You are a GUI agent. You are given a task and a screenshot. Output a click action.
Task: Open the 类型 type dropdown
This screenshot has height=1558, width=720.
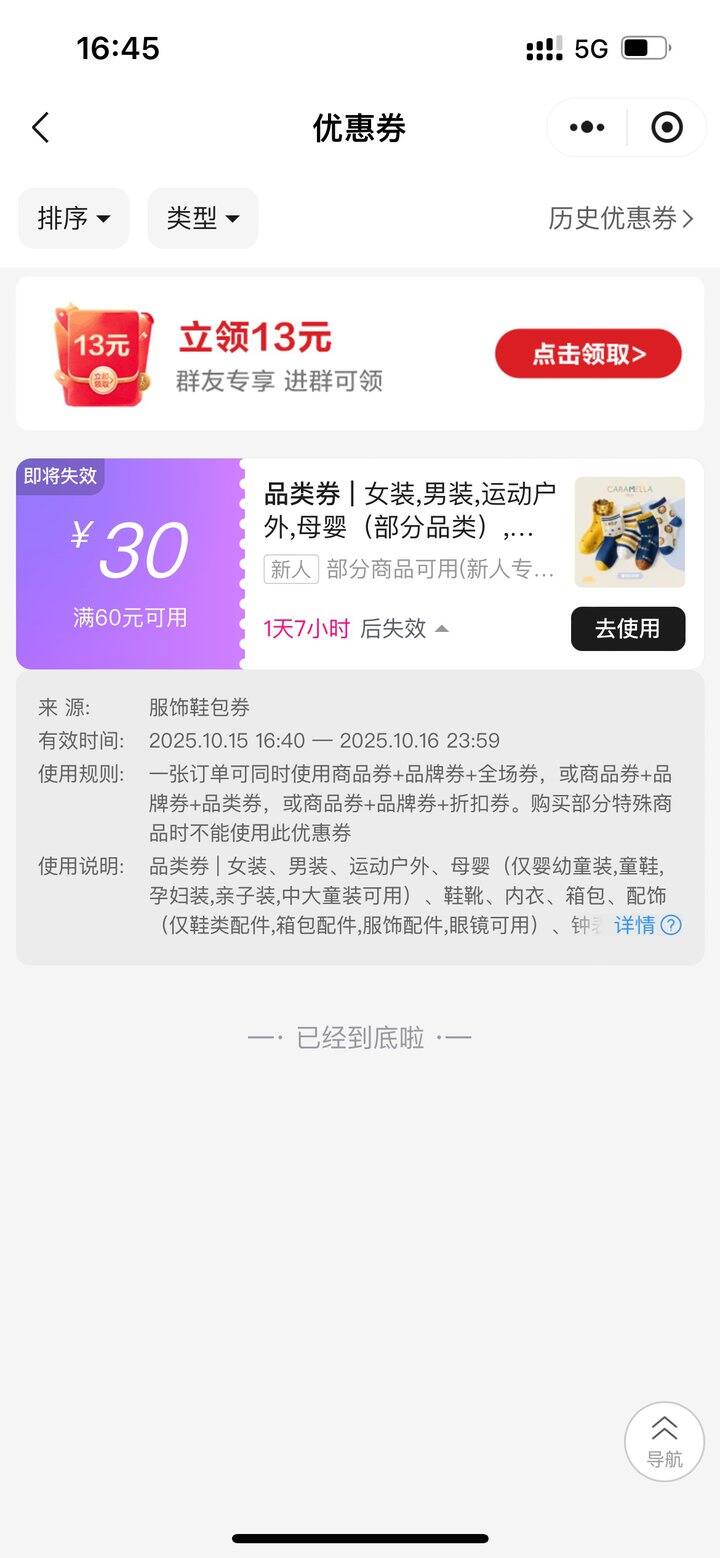coord(203,218)
